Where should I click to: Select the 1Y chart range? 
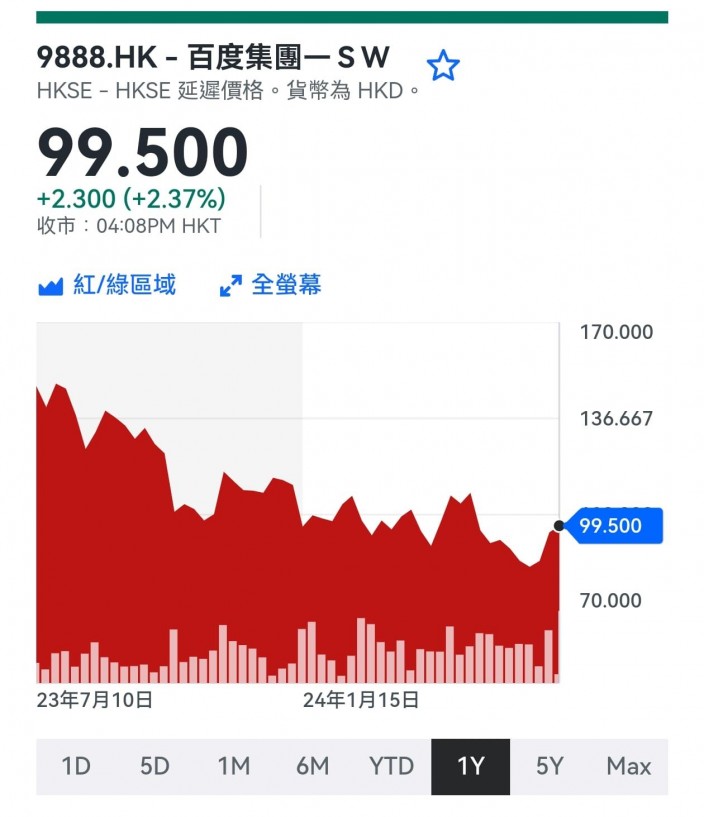click(x=471, y=766)
